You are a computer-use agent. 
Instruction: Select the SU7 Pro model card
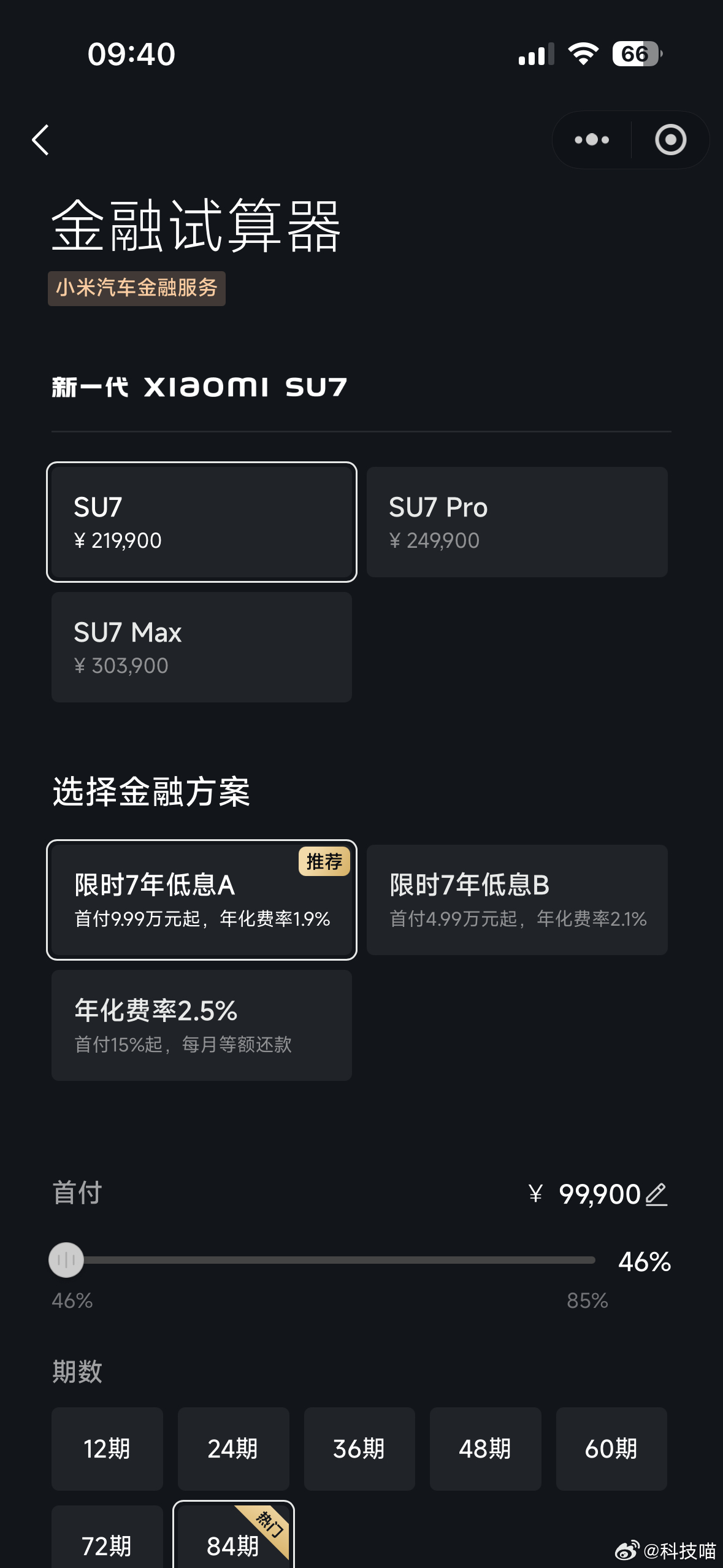pyautogui.click(x=516, y=521)
